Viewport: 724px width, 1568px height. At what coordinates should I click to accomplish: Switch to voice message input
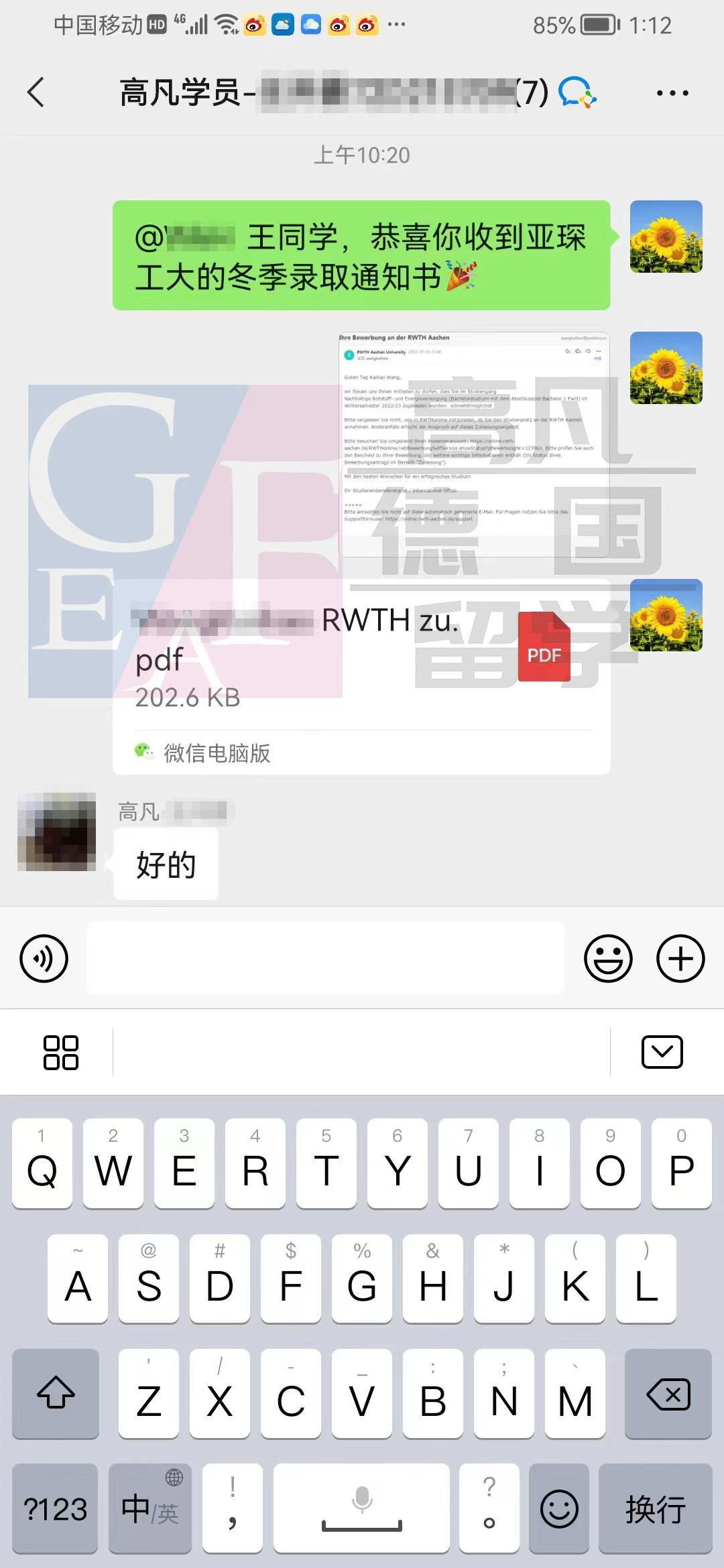click(x=44, y=958)
